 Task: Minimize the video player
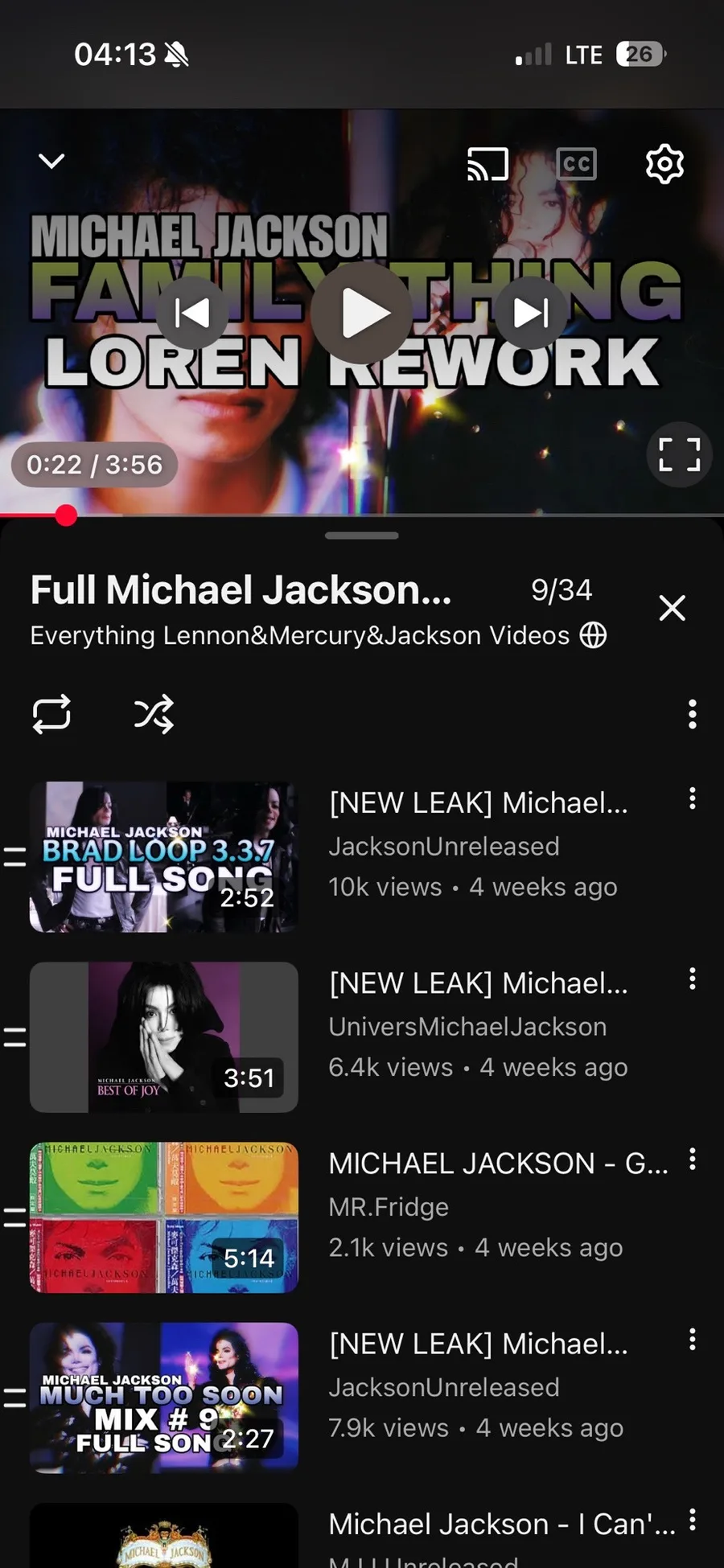(51, 162)
